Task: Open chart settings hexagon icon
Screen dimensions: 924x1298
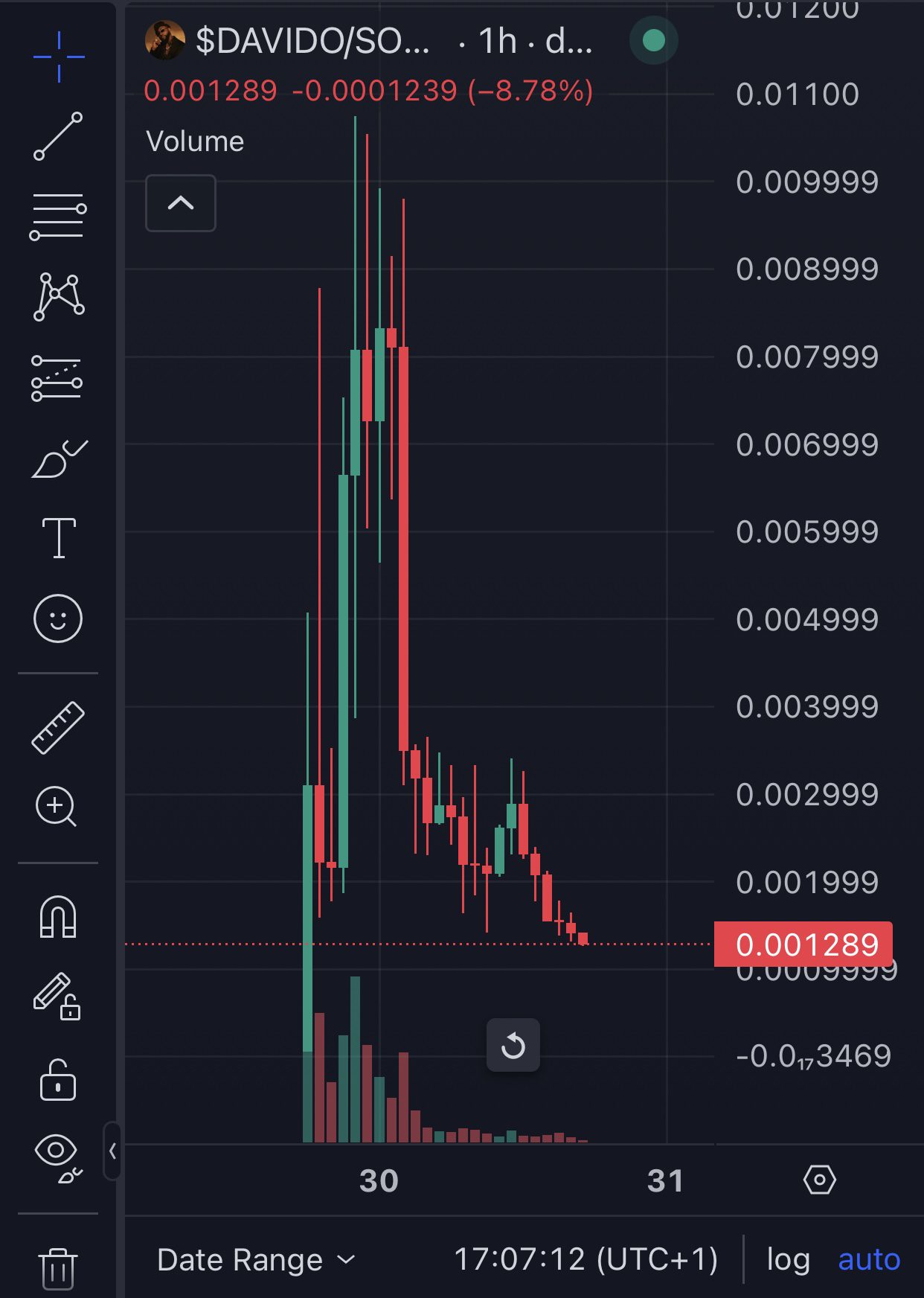Action: [x=820, y=1180]
